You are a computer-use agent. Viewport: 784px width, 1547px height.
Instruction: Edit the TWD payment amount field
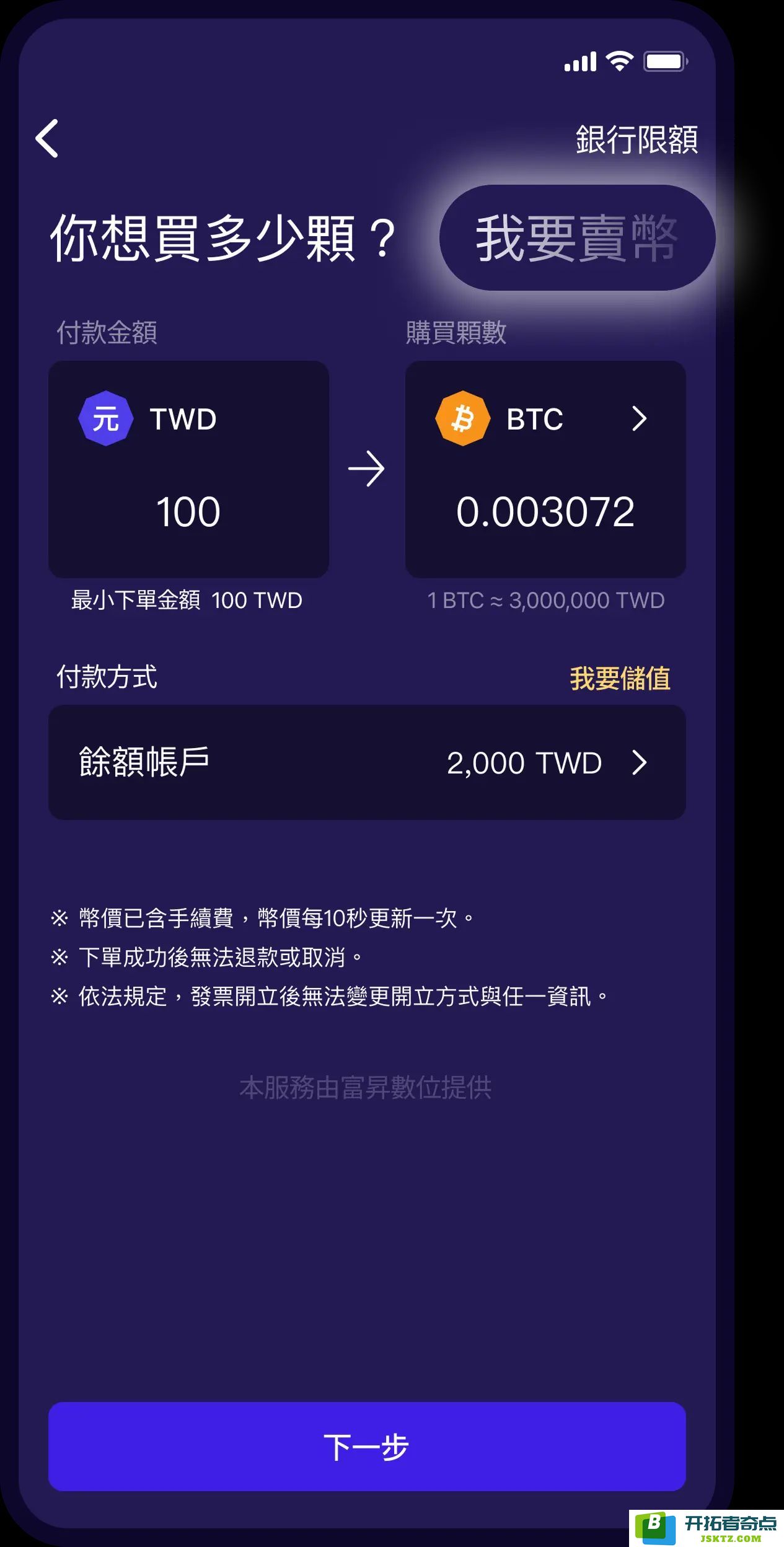pyautogui.click(x=188, y=511)
